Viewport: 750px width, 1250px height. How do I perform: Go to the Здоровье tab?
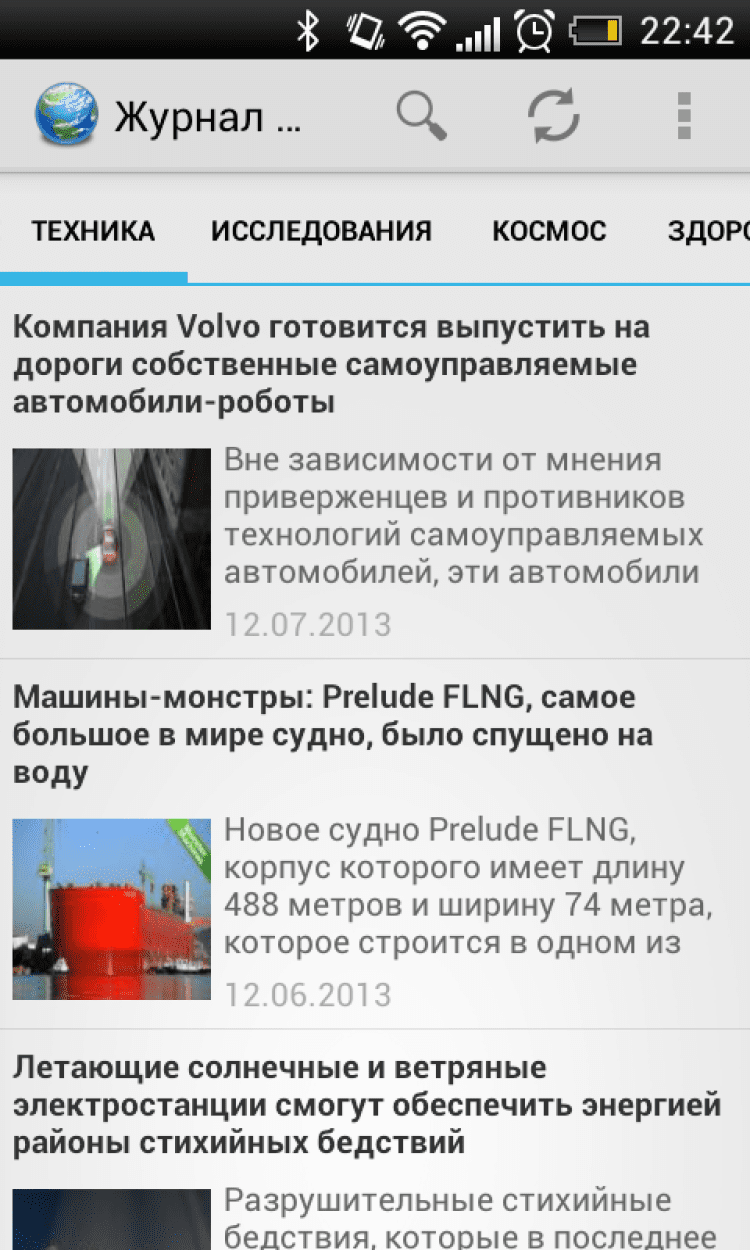708,232
